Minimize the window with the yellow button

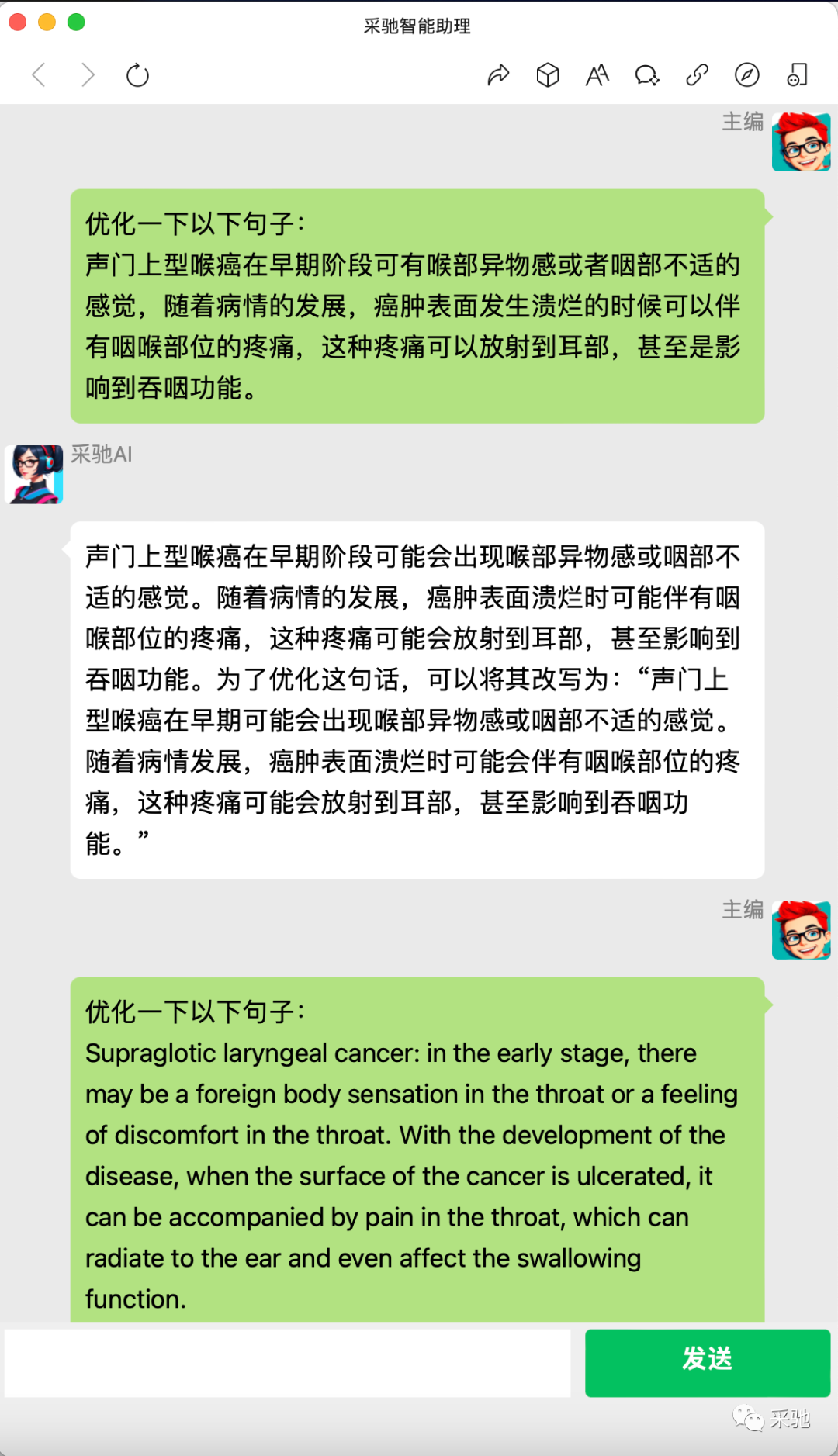47,22
